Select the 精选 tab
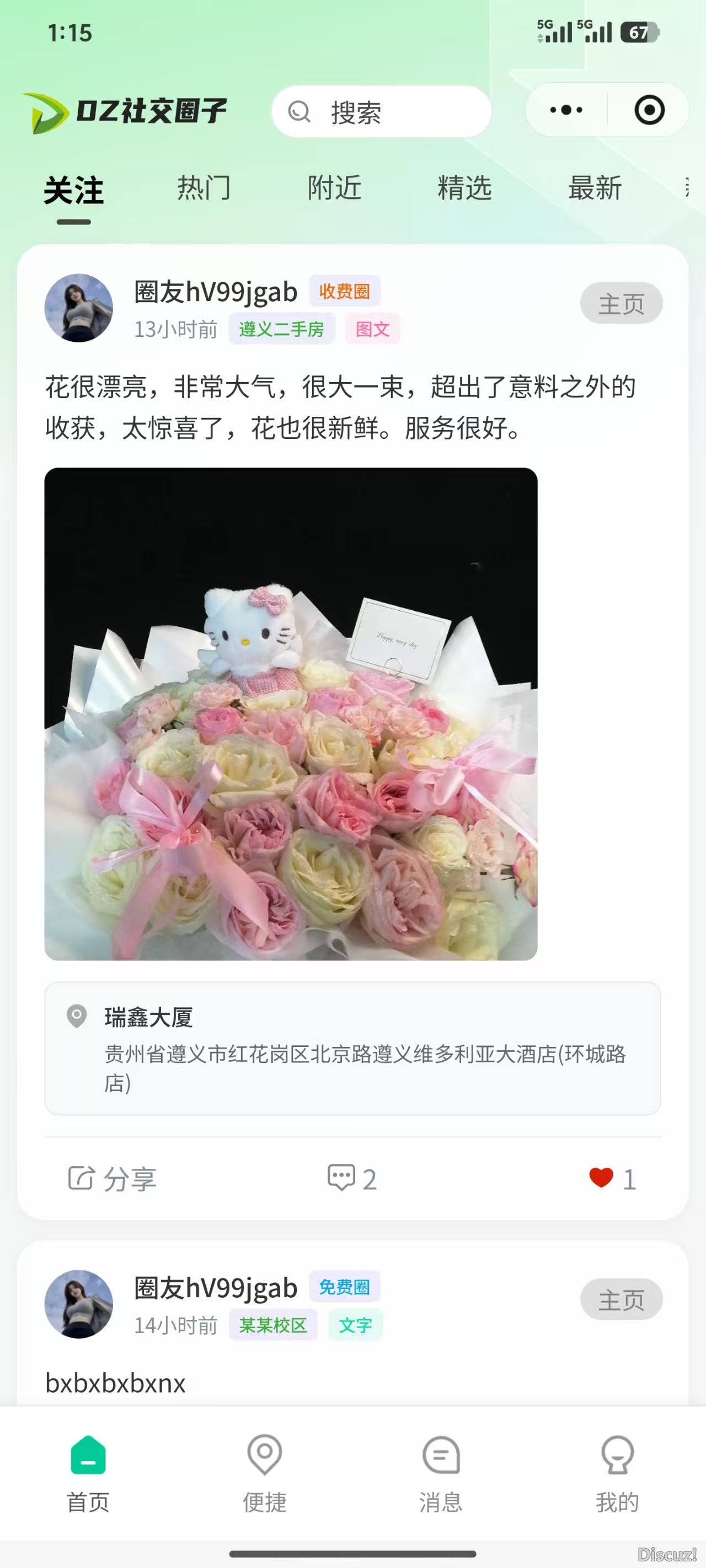This screenshot has width=706, height=1568. point(465,188)
